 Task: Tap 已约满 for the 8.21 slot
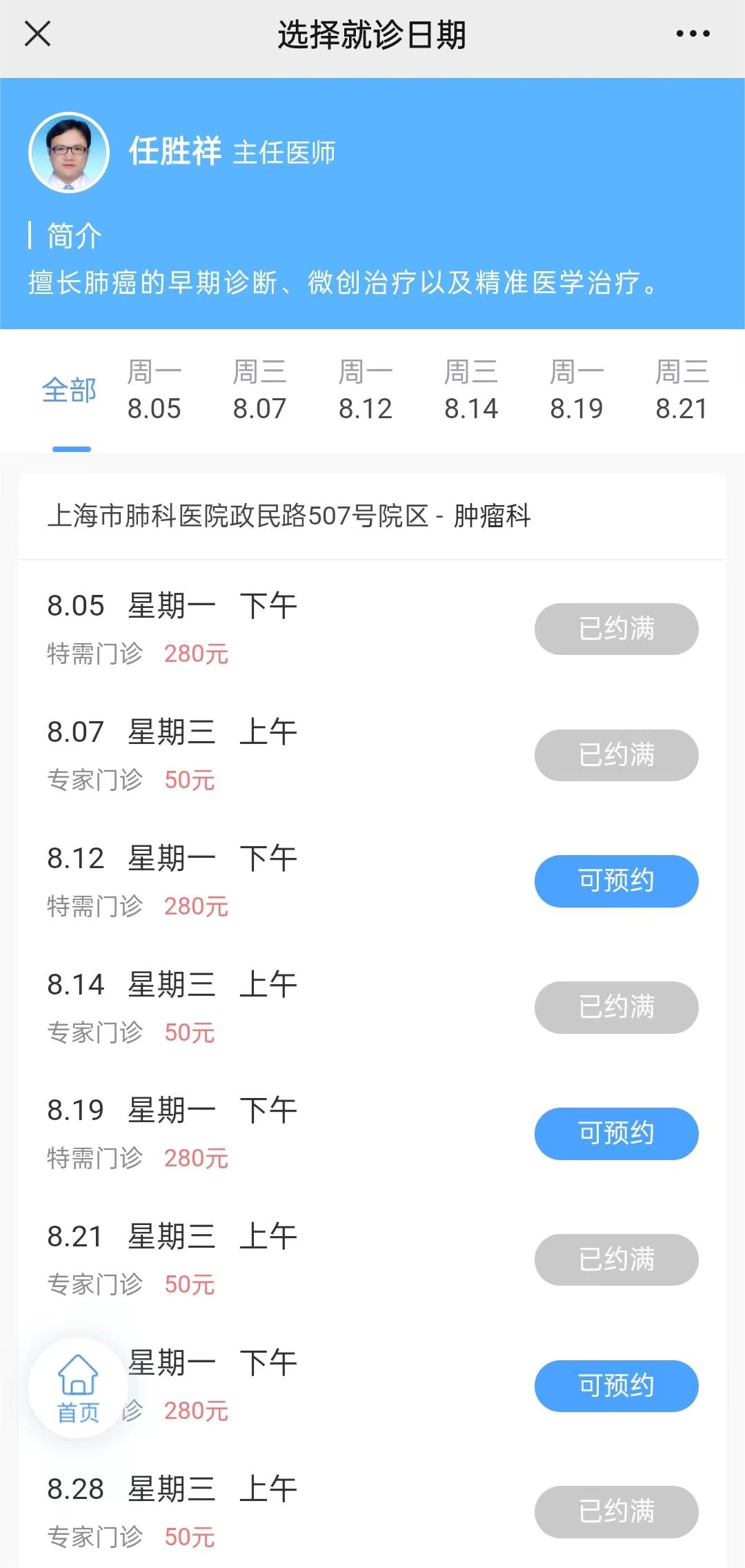(616, 1260)
